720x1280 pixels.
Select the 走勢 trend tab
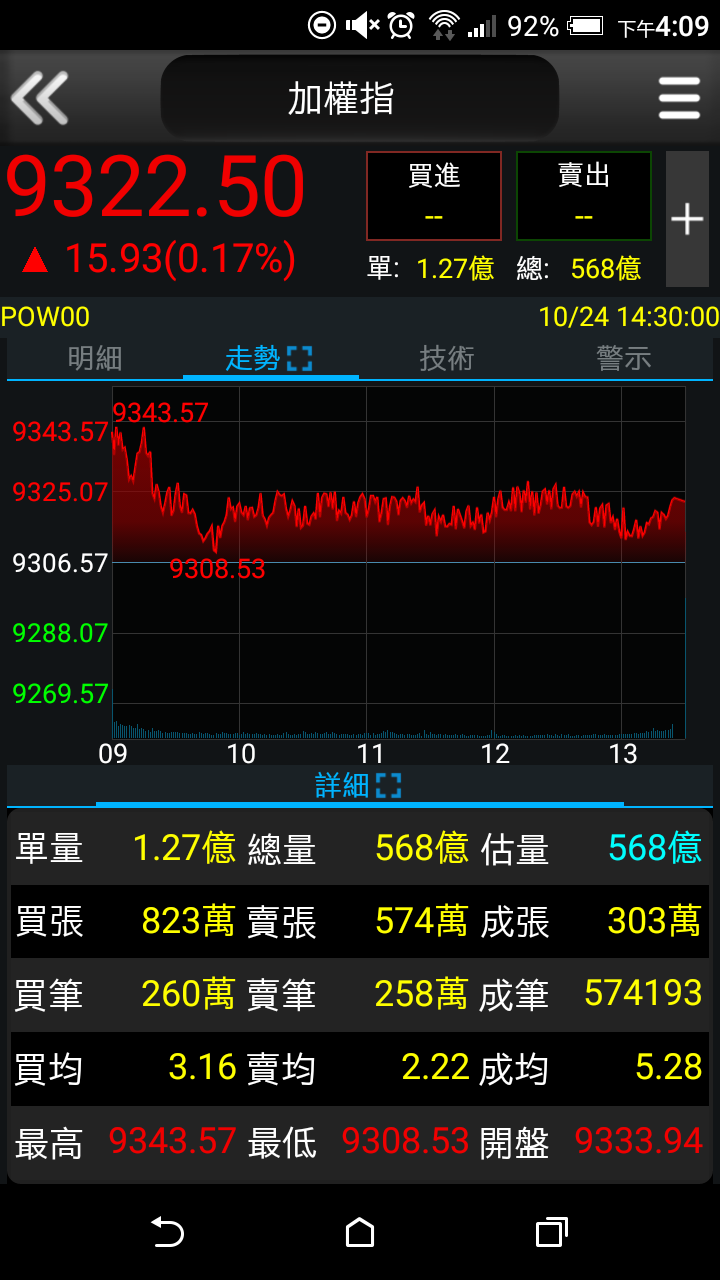269,358
